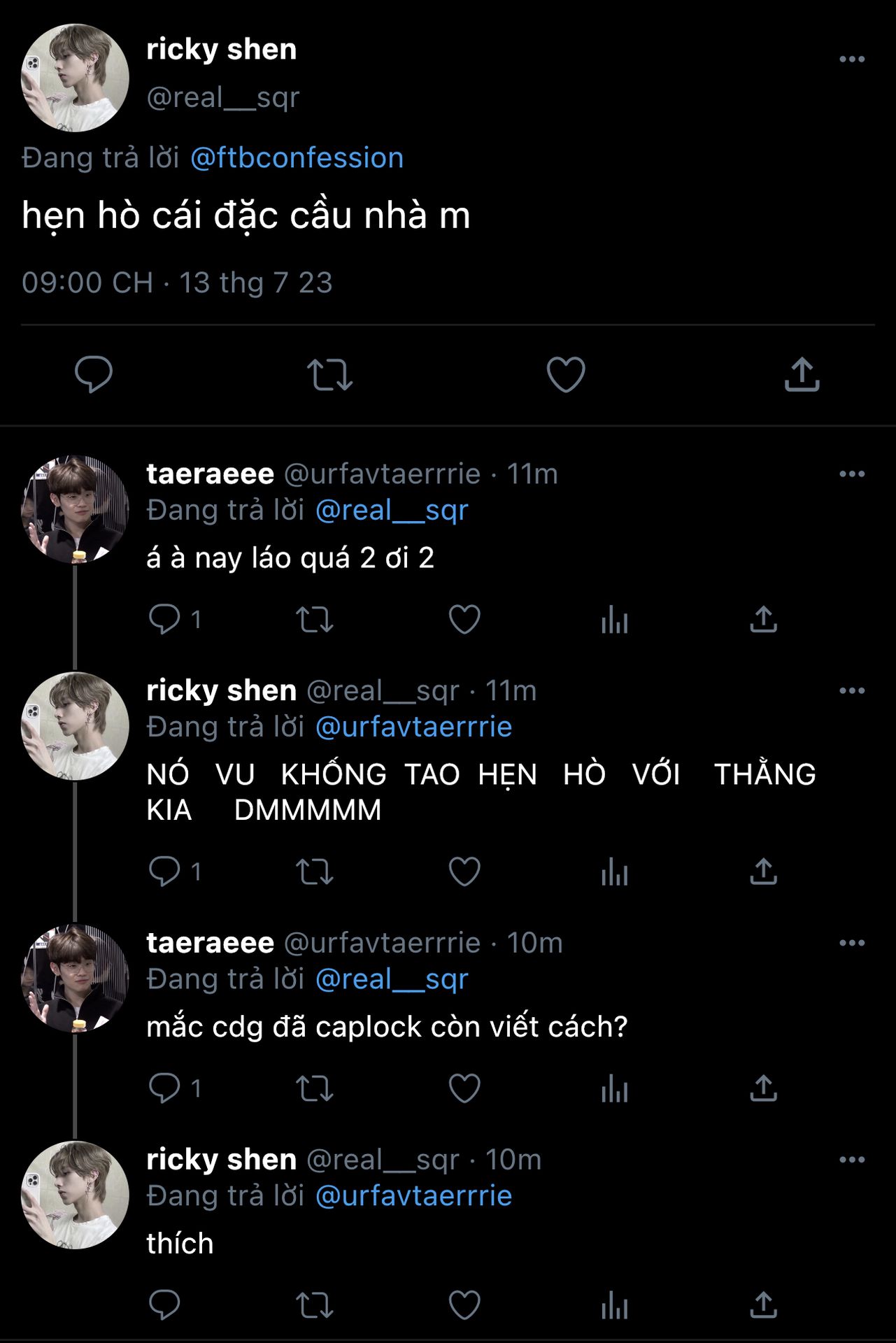Like the "thích" reply
The width and height of the screenshot is (896, 1343).
click(464, 1305)
